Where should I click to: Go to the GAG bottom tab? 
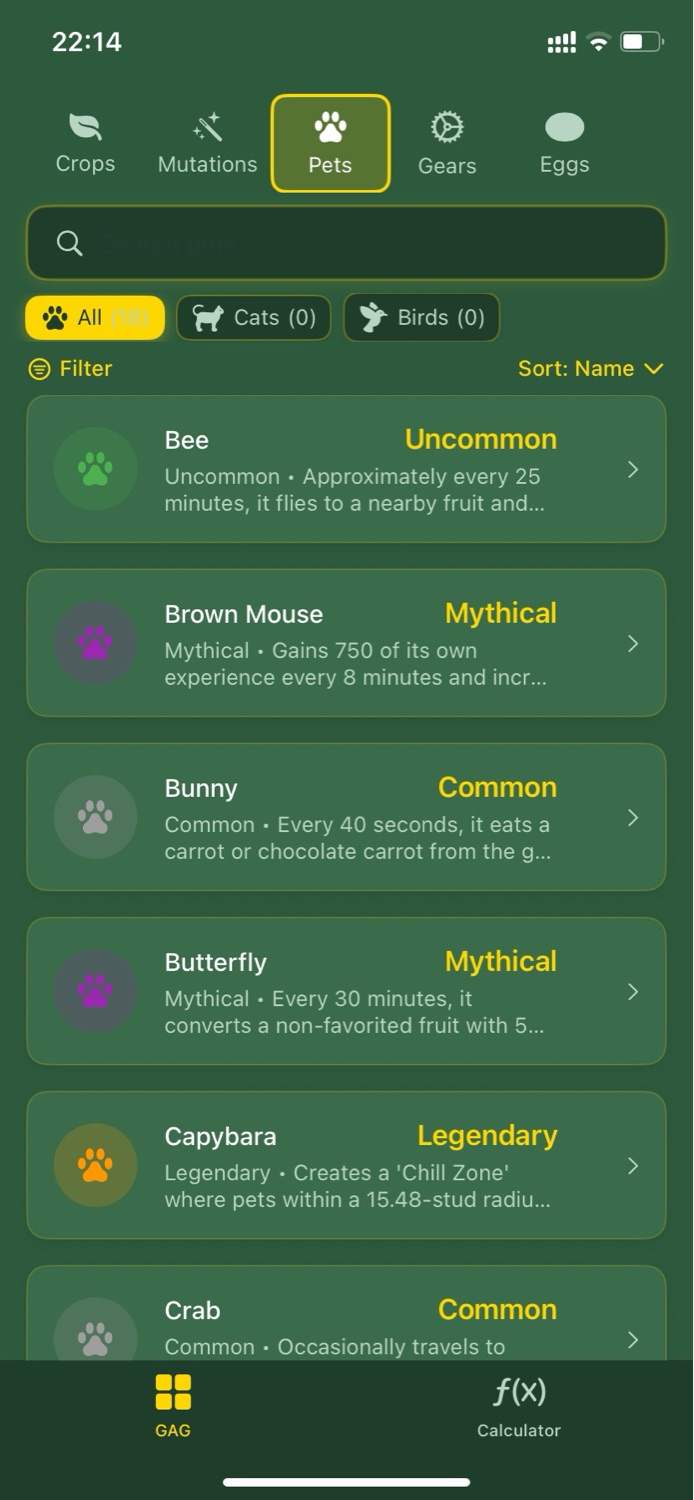tap(173, 1406)
